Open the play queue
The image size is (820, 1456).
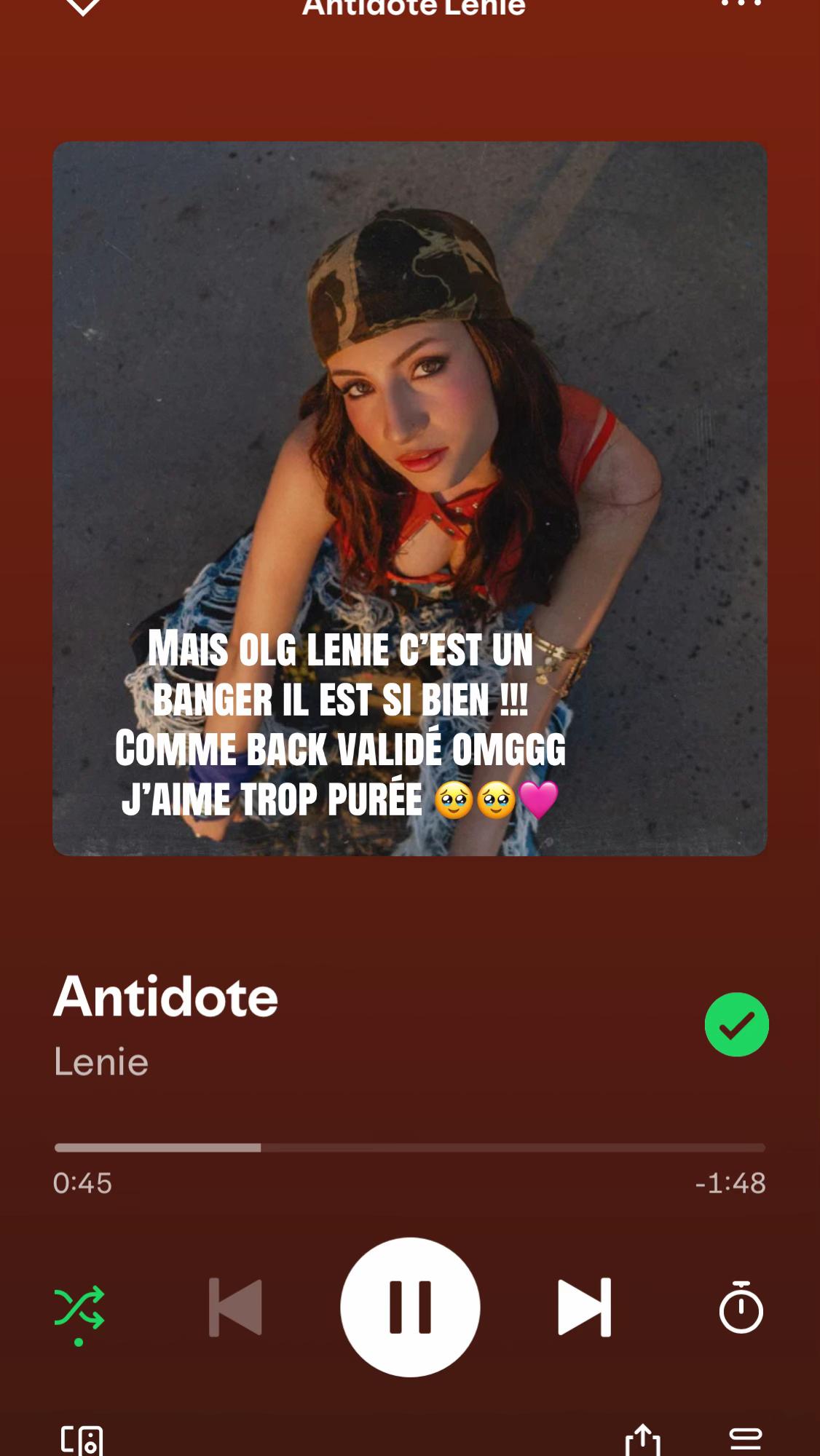tap(745, 1439)
